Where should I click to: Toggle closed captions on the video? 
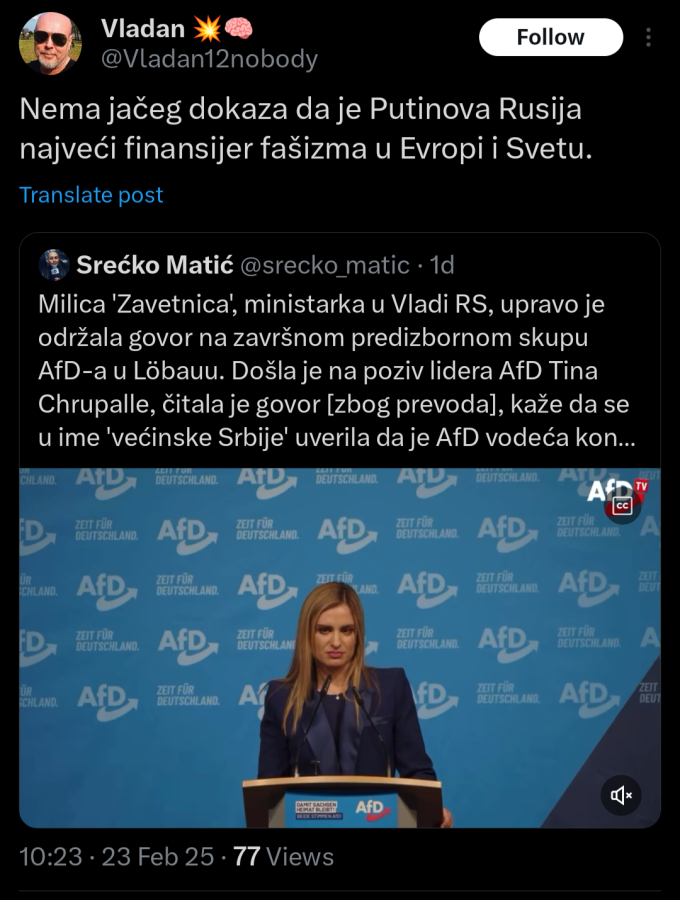pos(621,506)
